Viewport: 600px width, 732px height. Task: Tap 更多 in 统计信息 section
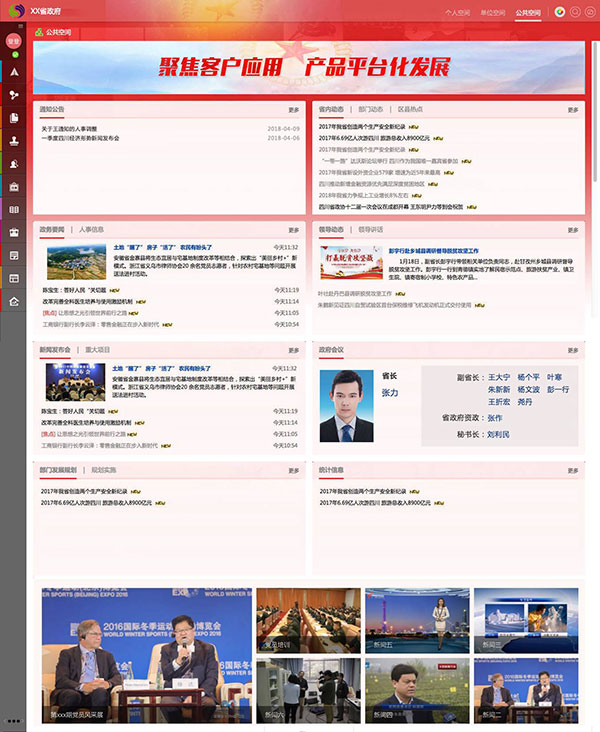573,470
